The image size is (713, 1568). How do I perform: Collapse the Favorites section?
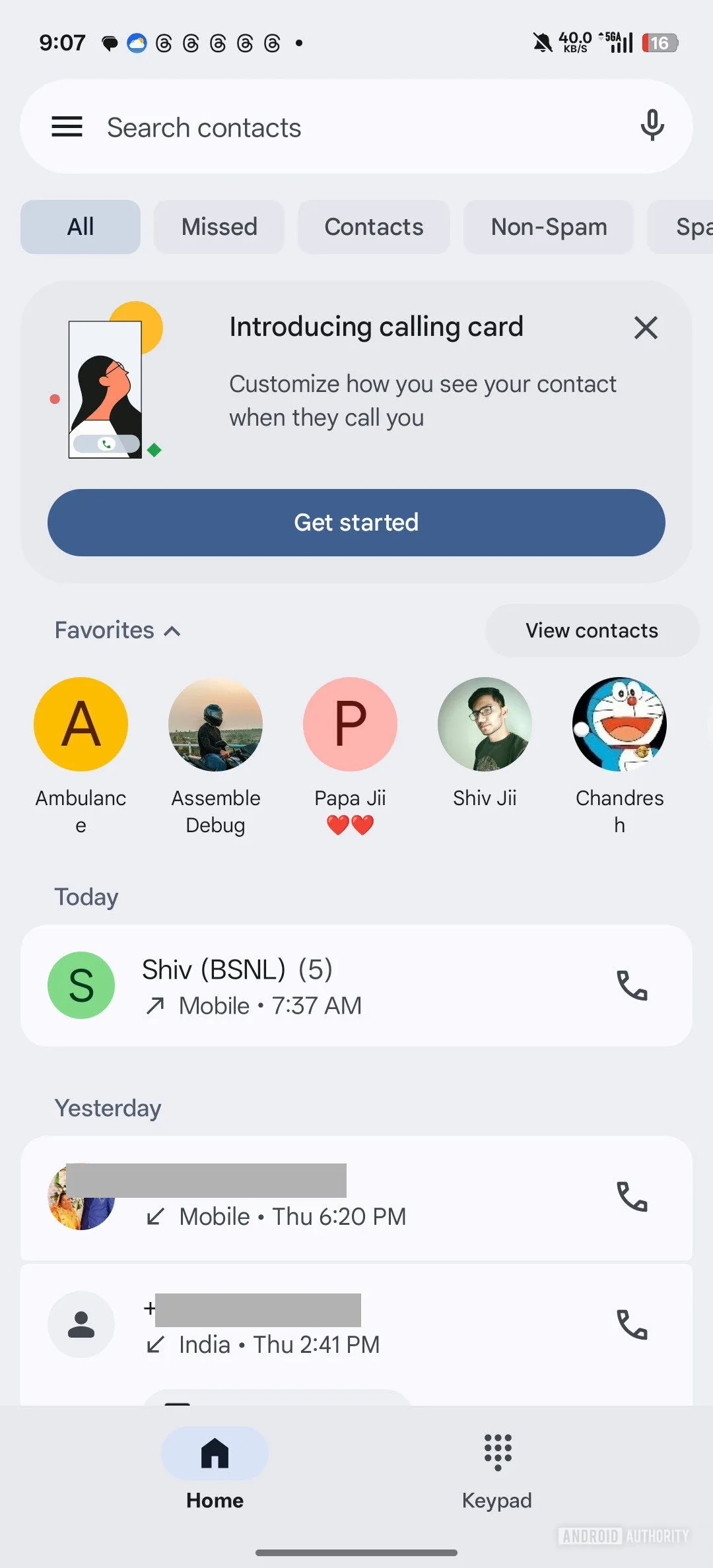(118, 630)
